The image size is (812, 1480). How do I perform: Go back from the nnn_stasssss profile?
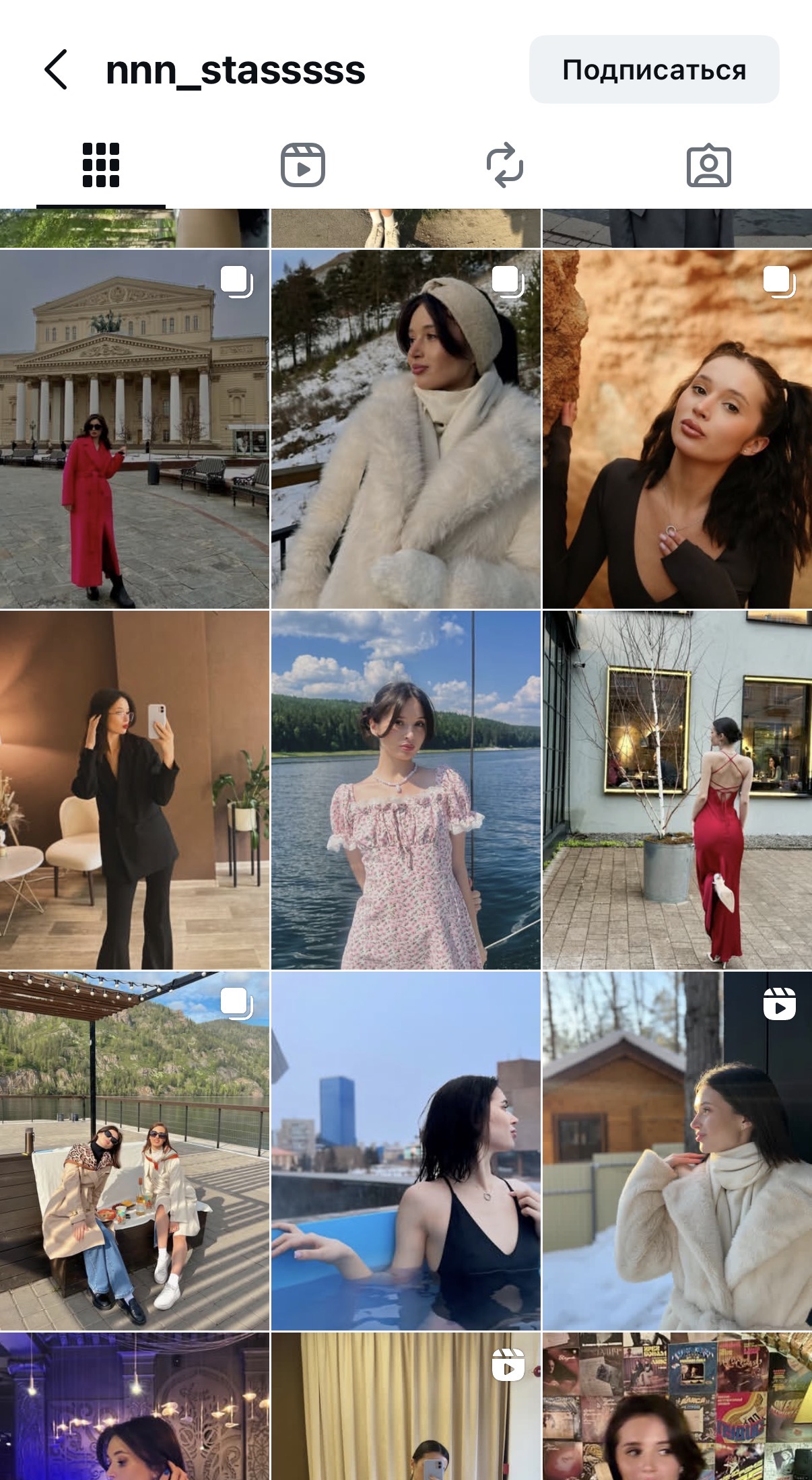[x=57, y=69]
